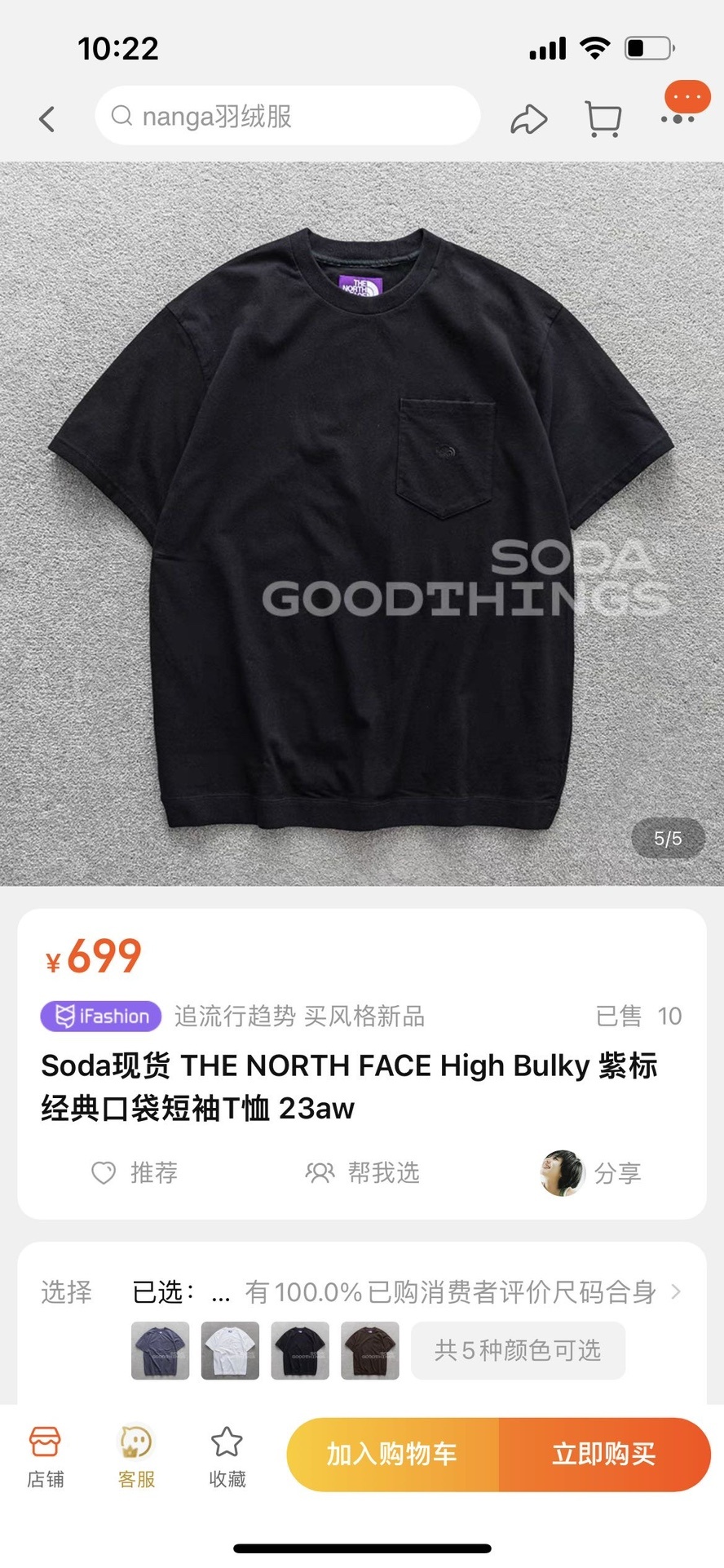The image size is (724, 1568).
Task: Contact 客服 customer service
Action: click(x=136, y=1456)
